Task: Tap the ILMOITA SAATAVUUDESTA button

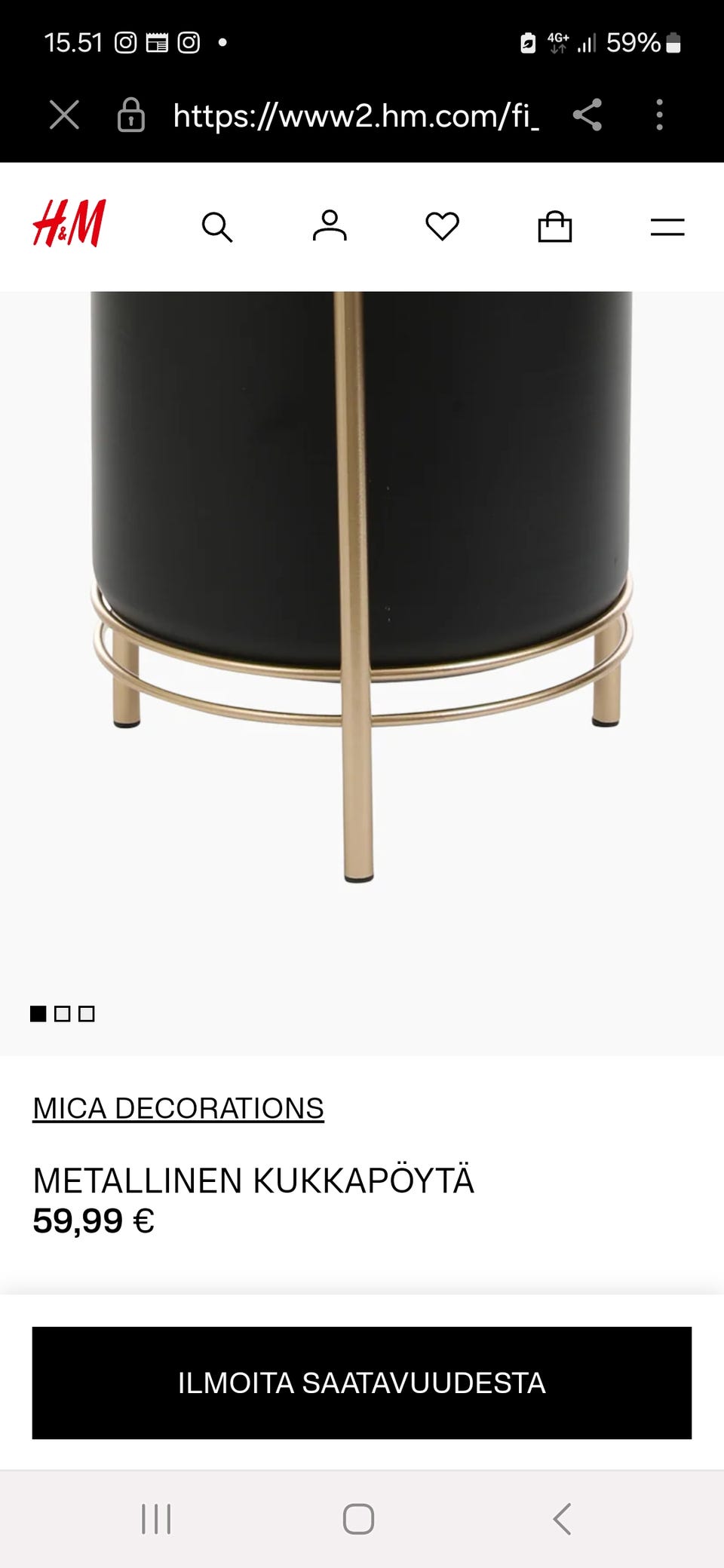Action: point(362,1383)
